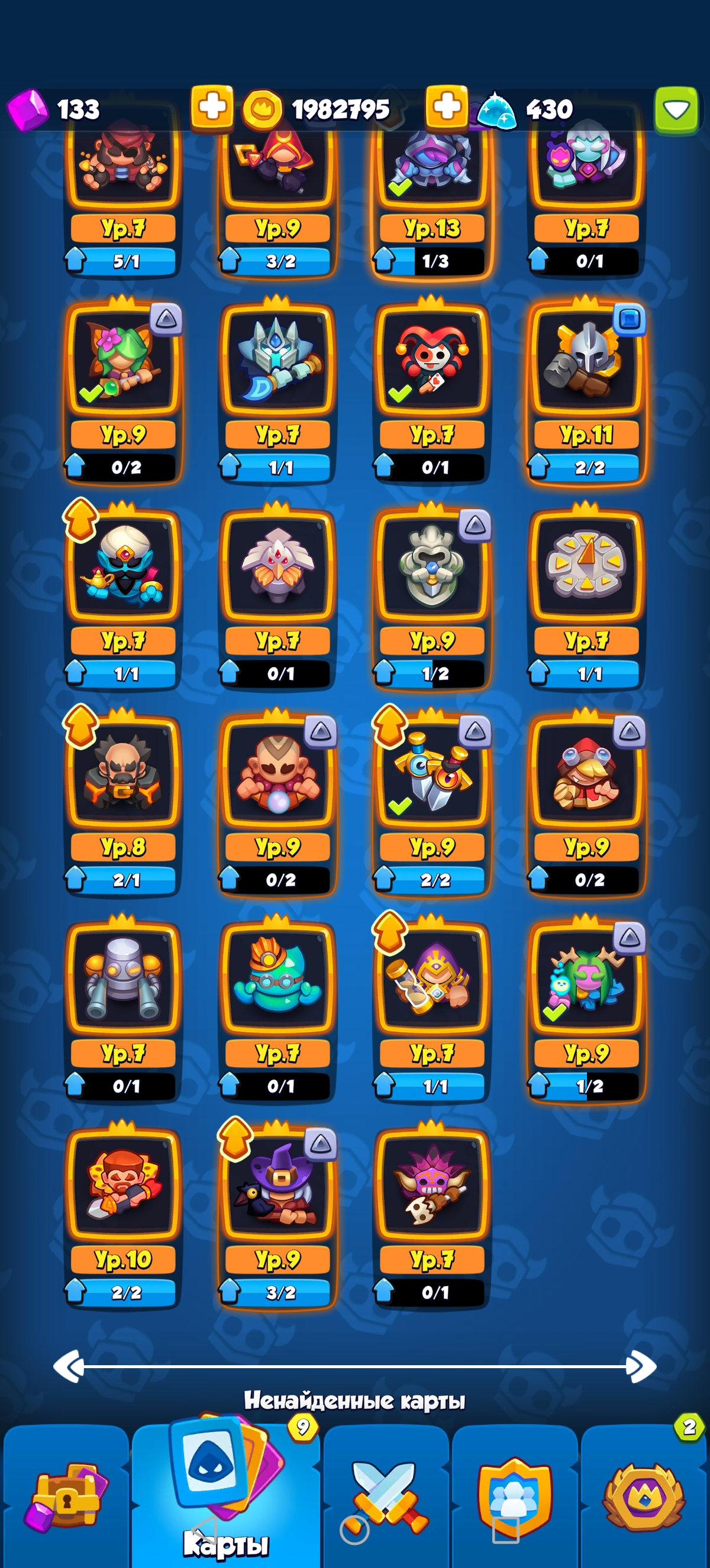Go to the treasure chest shop tab
Image resolution: width=710 pixels, height=1568 pixels.
tap(66, 1496)
